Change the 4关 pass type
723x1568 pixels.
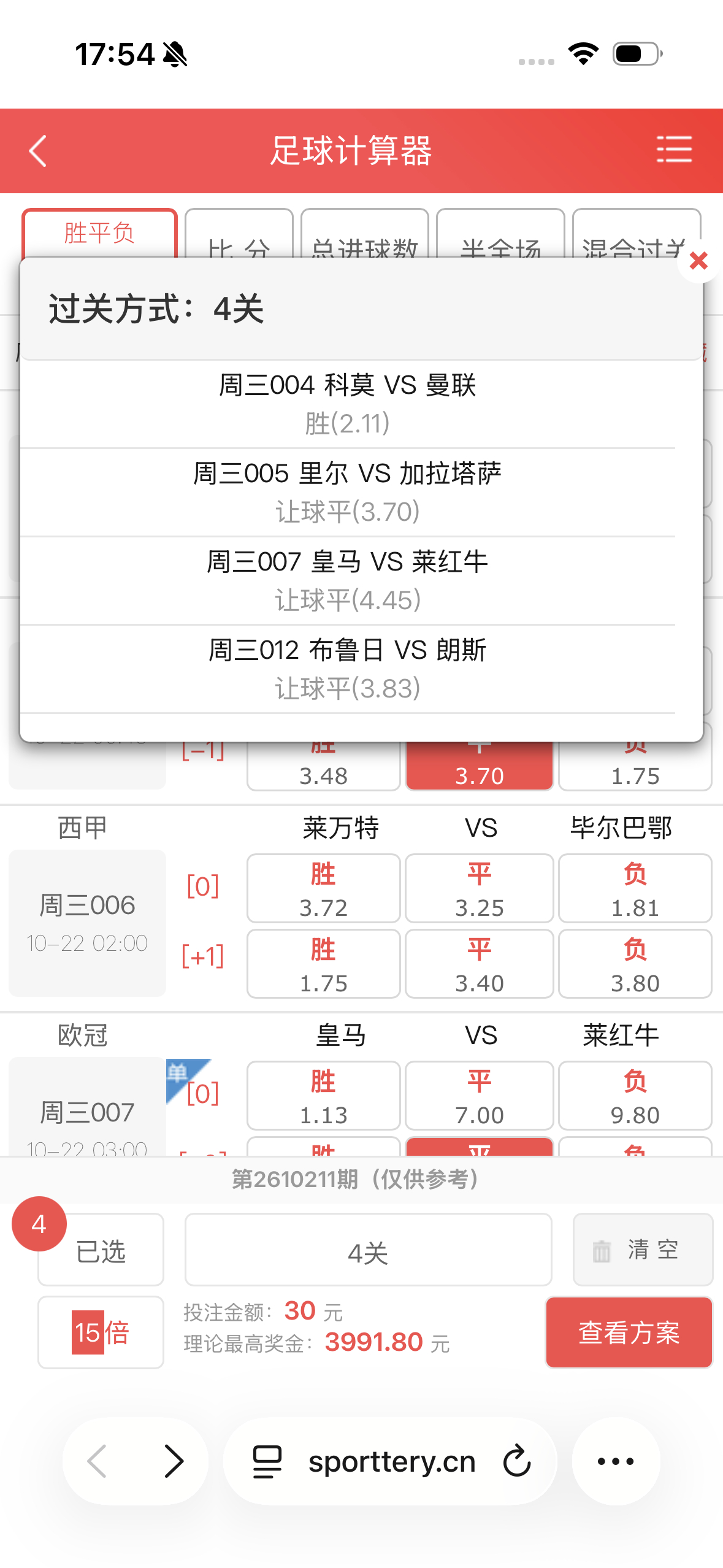tap(368, 1250)
